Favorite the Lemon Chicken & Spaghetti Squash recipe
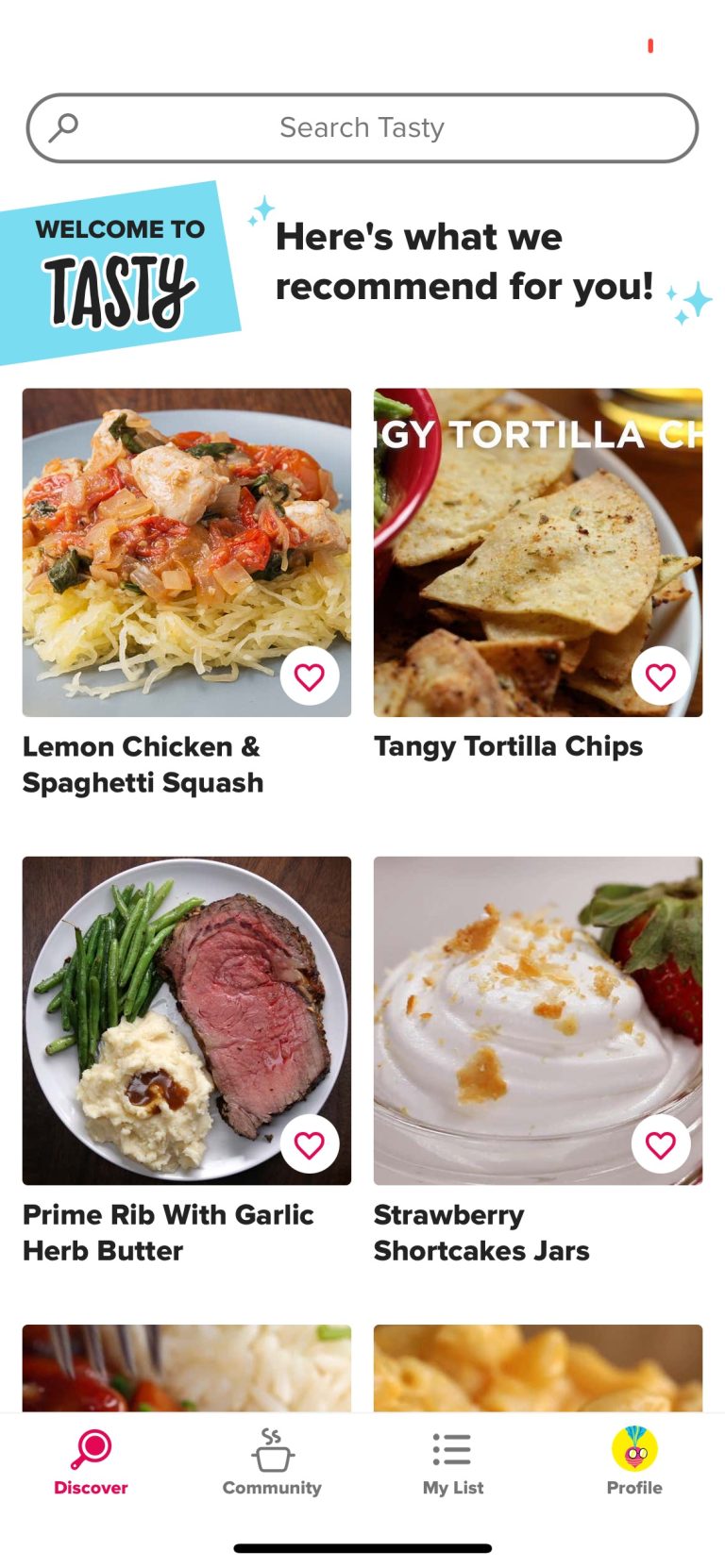This screenshot has height=1568, width=725. pos(310,675)
